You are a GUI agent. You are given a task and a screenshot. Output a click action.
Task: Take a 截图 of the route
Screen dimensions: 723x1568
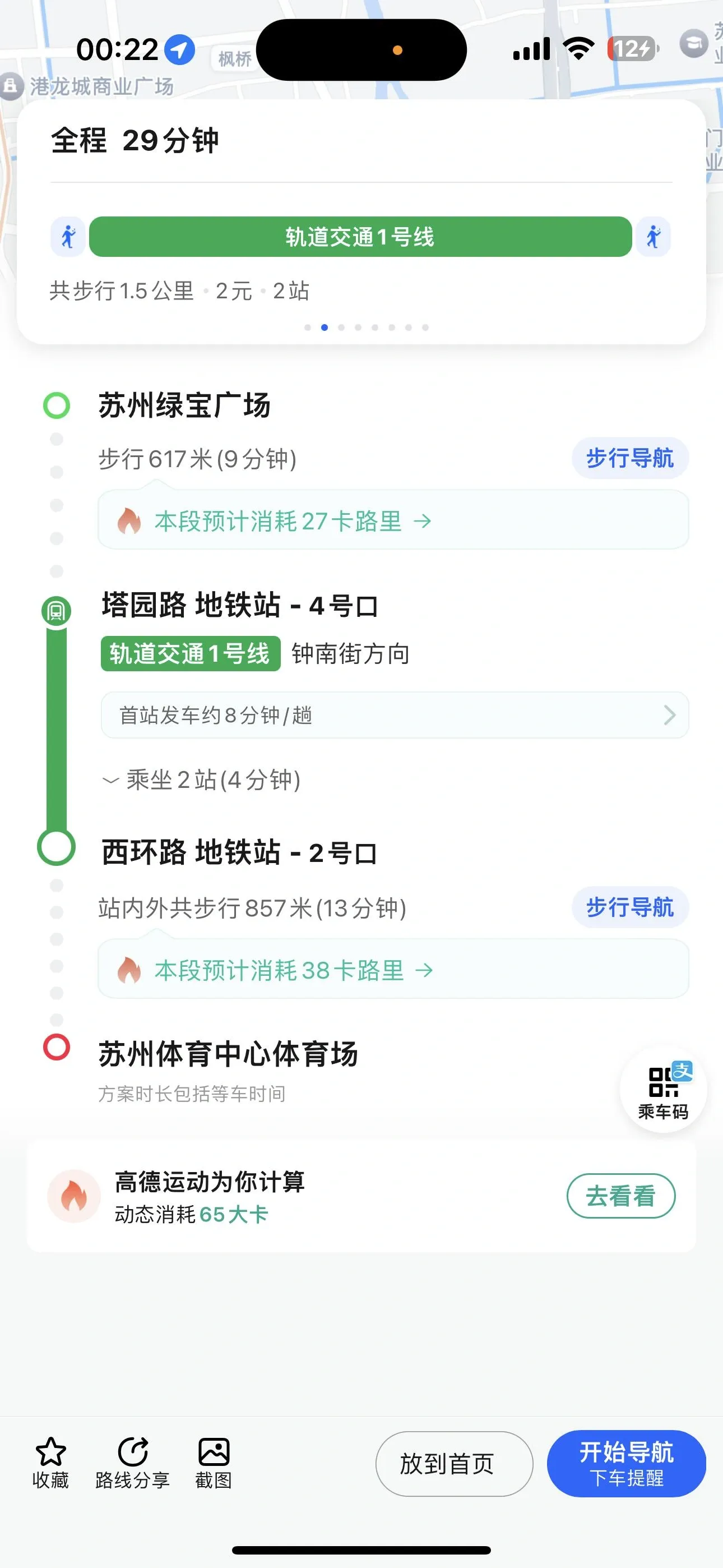[214, 1463]
